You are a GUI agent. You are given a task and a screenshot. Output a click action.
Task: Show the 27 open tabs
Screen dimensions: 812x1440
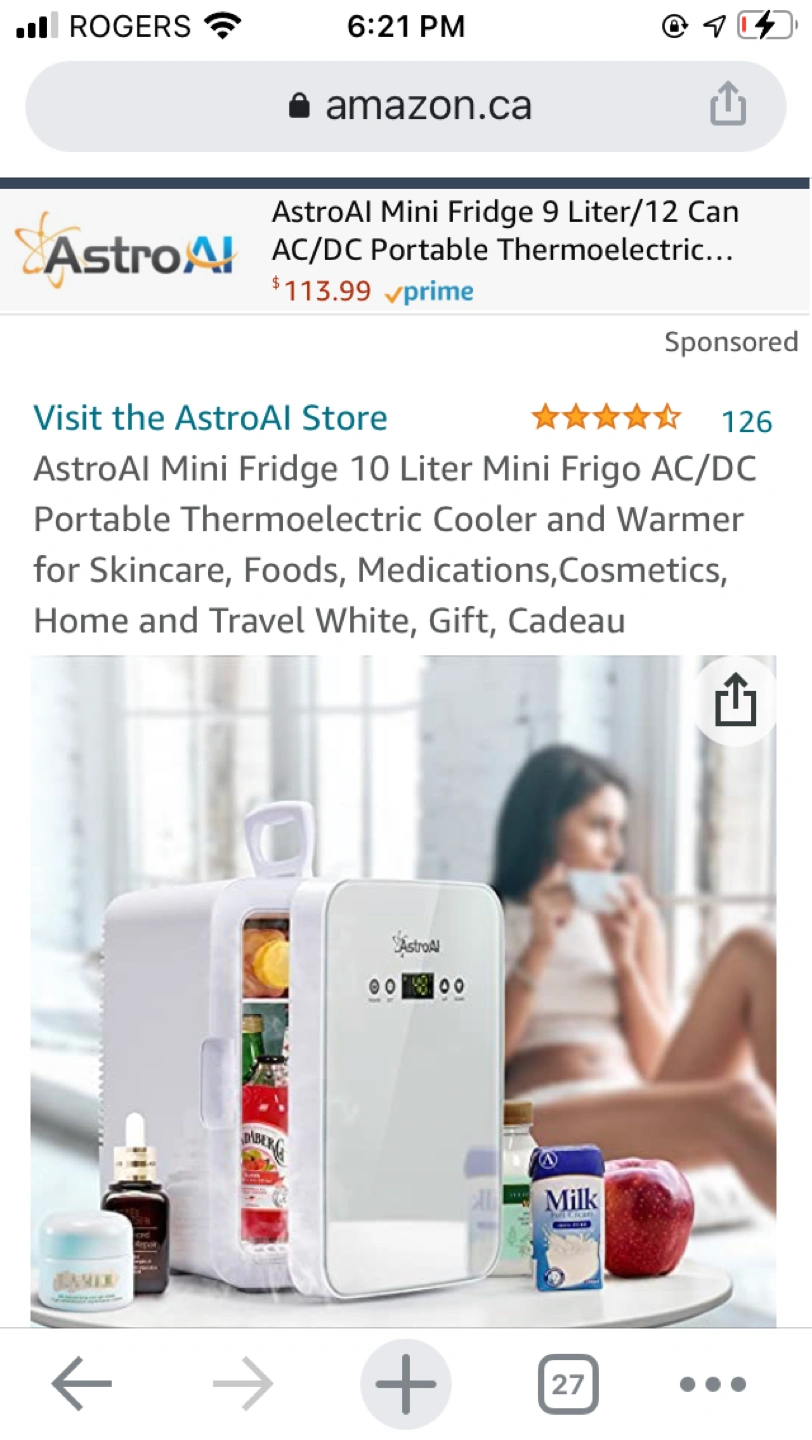[567, 1385]
